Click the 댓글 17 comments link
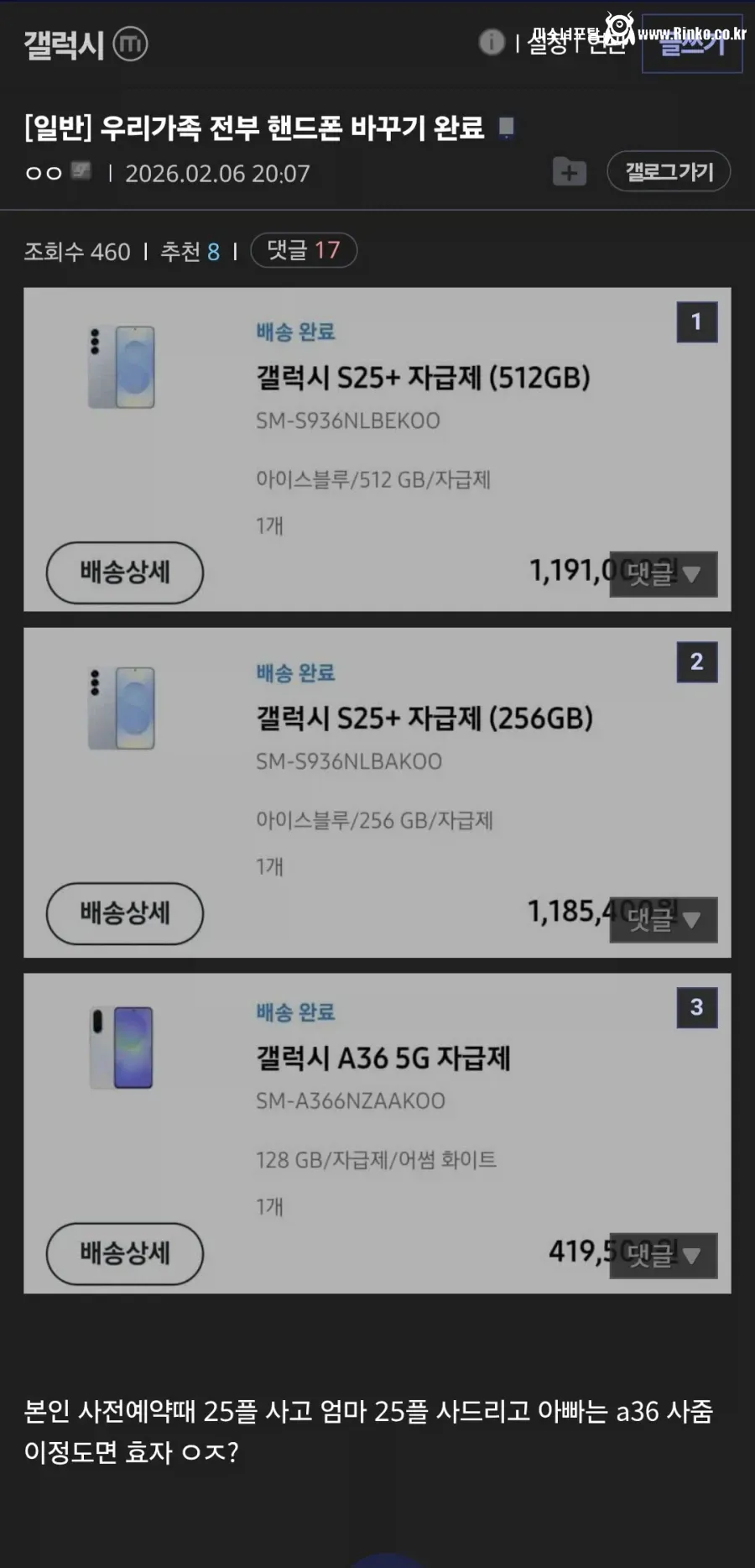Screen dimensions: 755x1568 (304, 251)
